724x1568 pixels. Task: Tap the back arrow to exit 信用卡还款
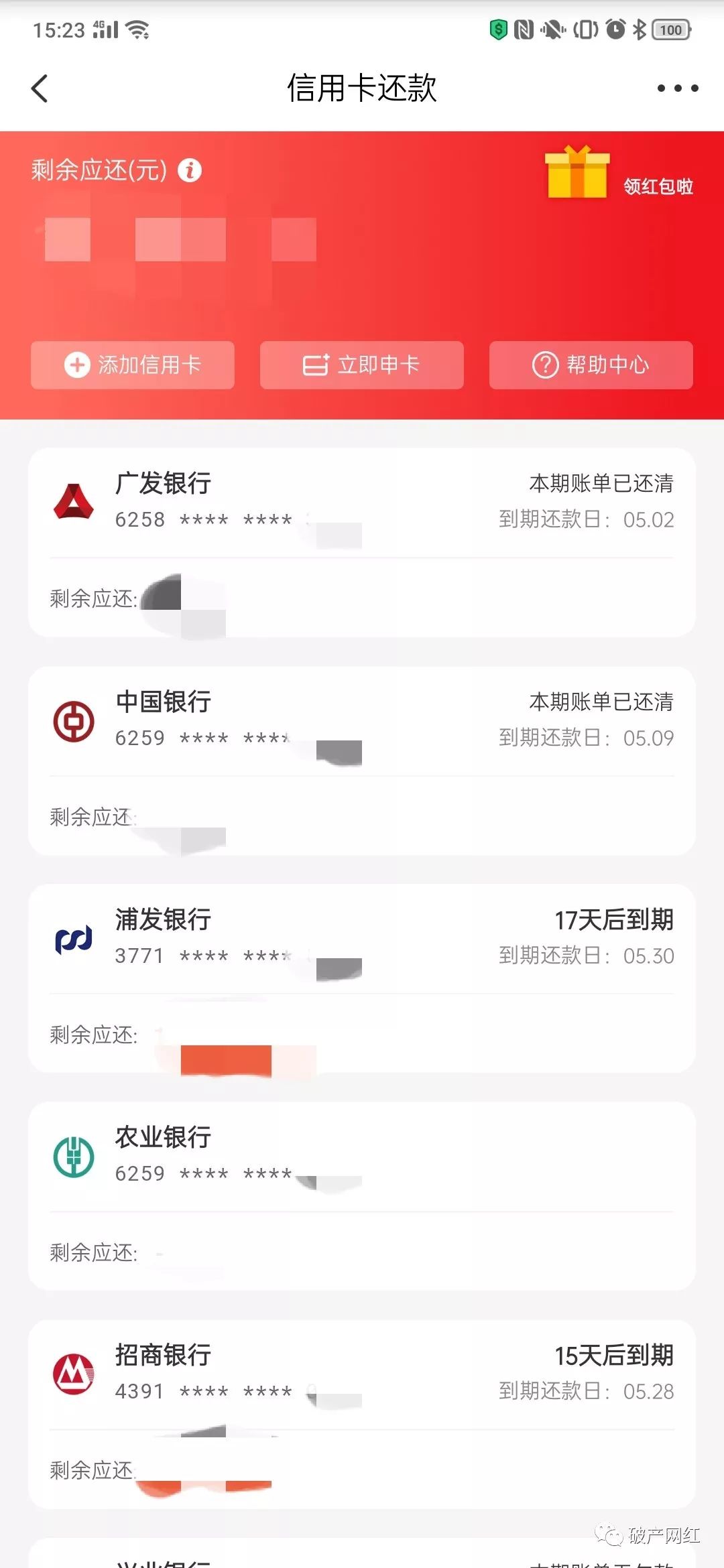click(39, 87)
